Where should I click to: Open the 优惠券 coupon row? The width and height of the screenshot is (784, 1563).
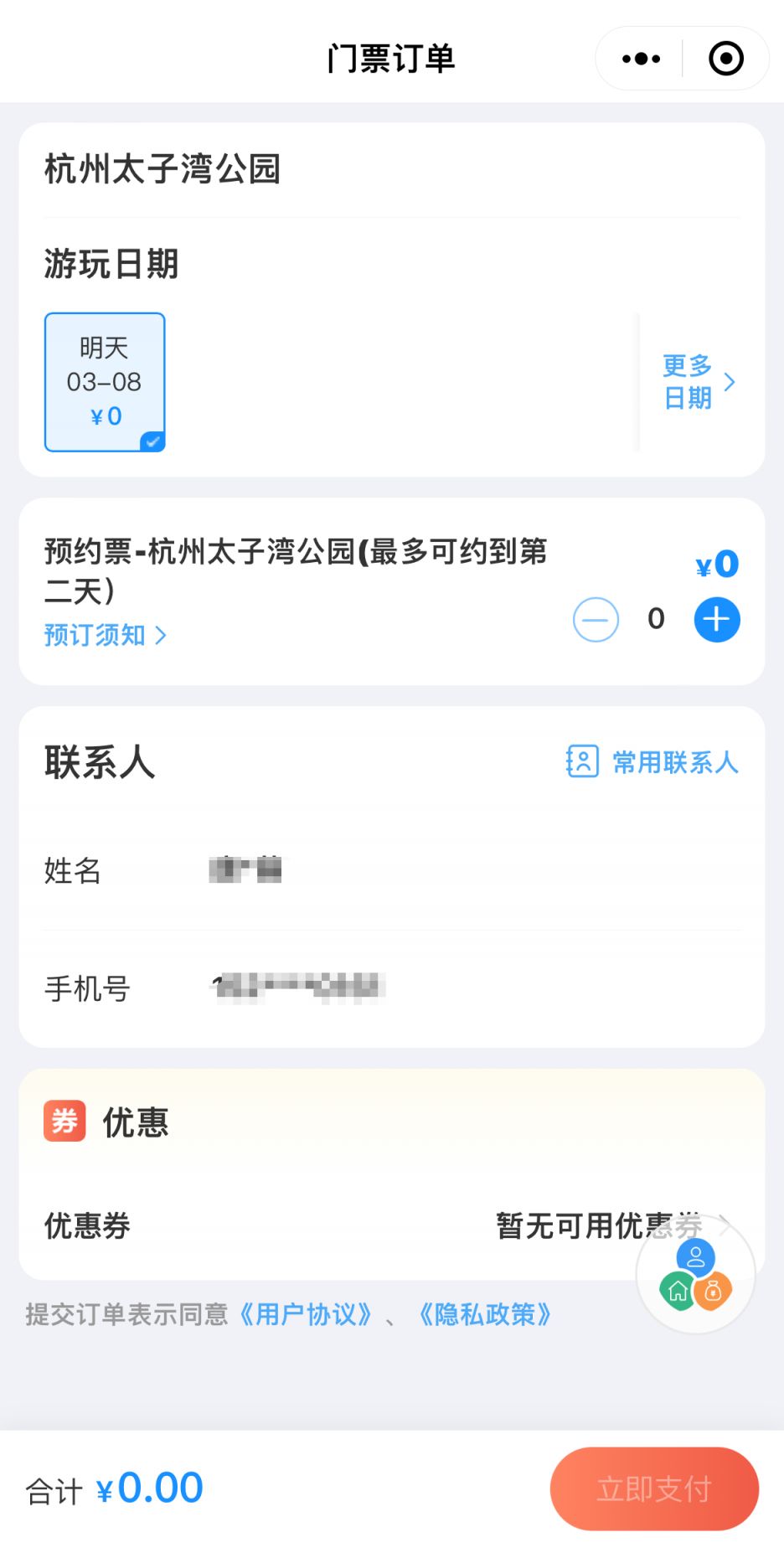point(392,1225)
